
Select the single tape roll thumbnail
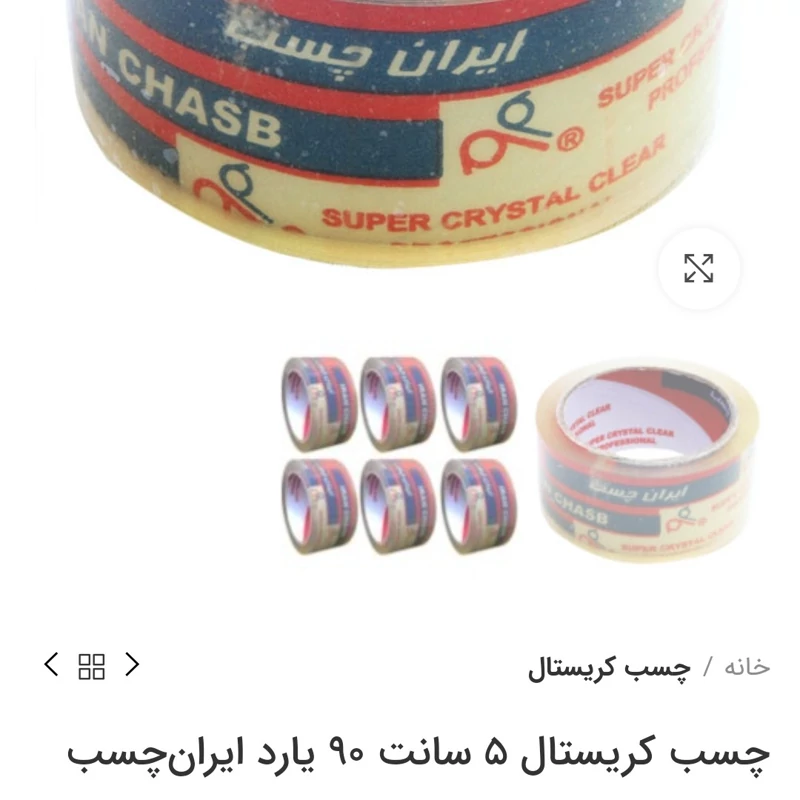pyautogui.click(x=647, y=462)
